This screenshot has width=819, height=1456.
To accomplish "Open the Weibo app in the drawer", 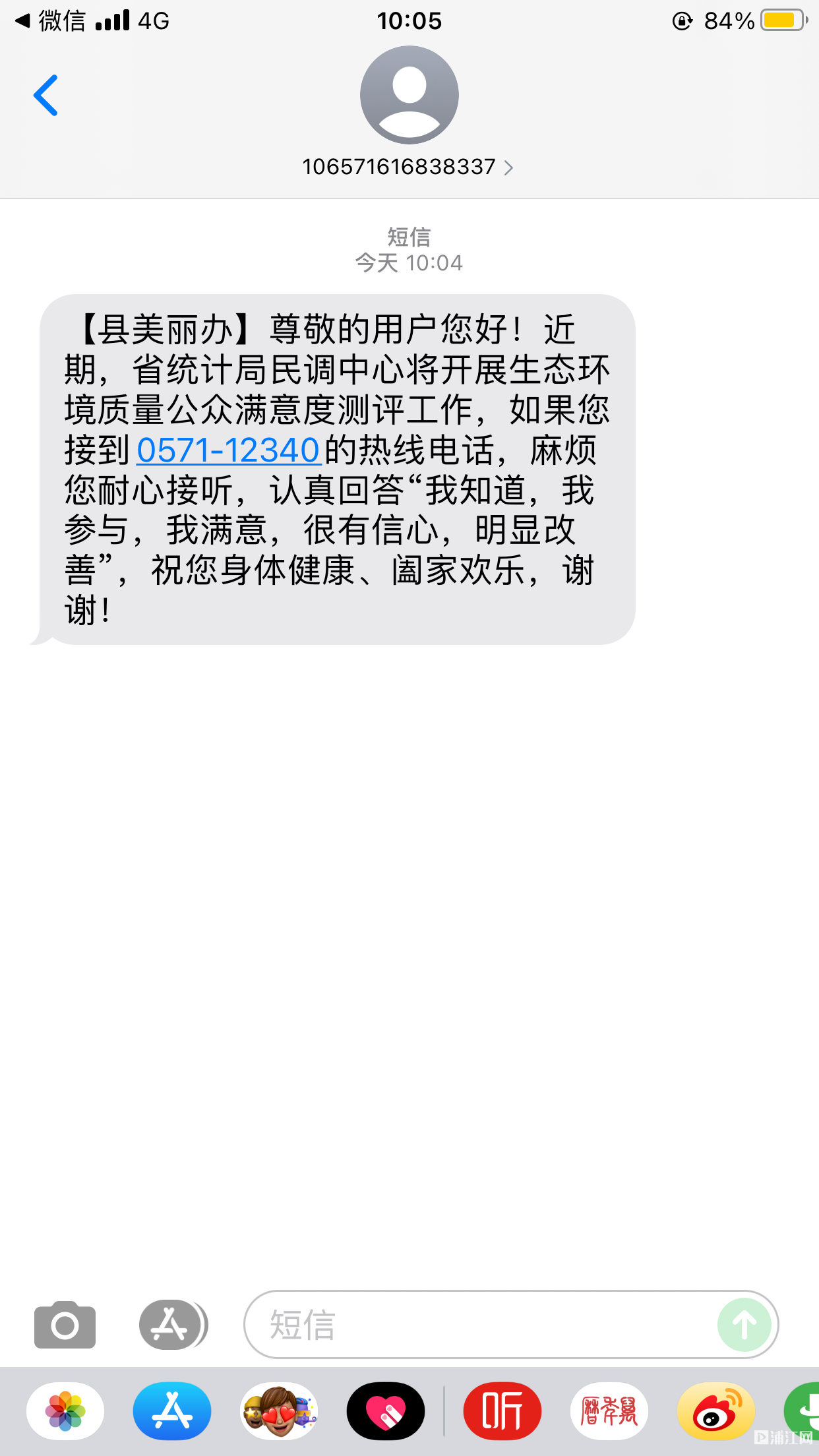I will click(x=716, y=1411).
